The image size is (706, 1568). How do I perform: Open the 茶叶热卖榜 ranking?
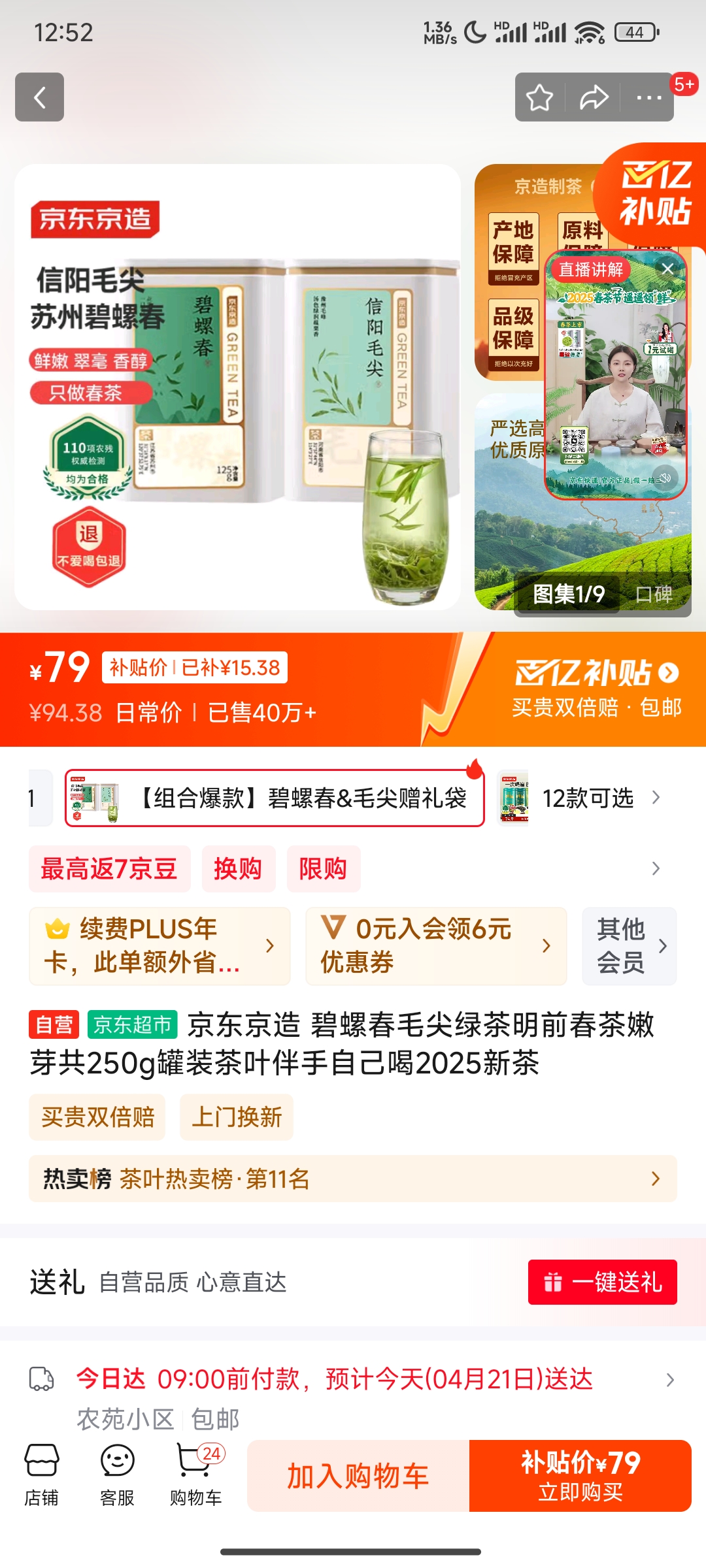pyautogui.click(x=353, y=1179)
